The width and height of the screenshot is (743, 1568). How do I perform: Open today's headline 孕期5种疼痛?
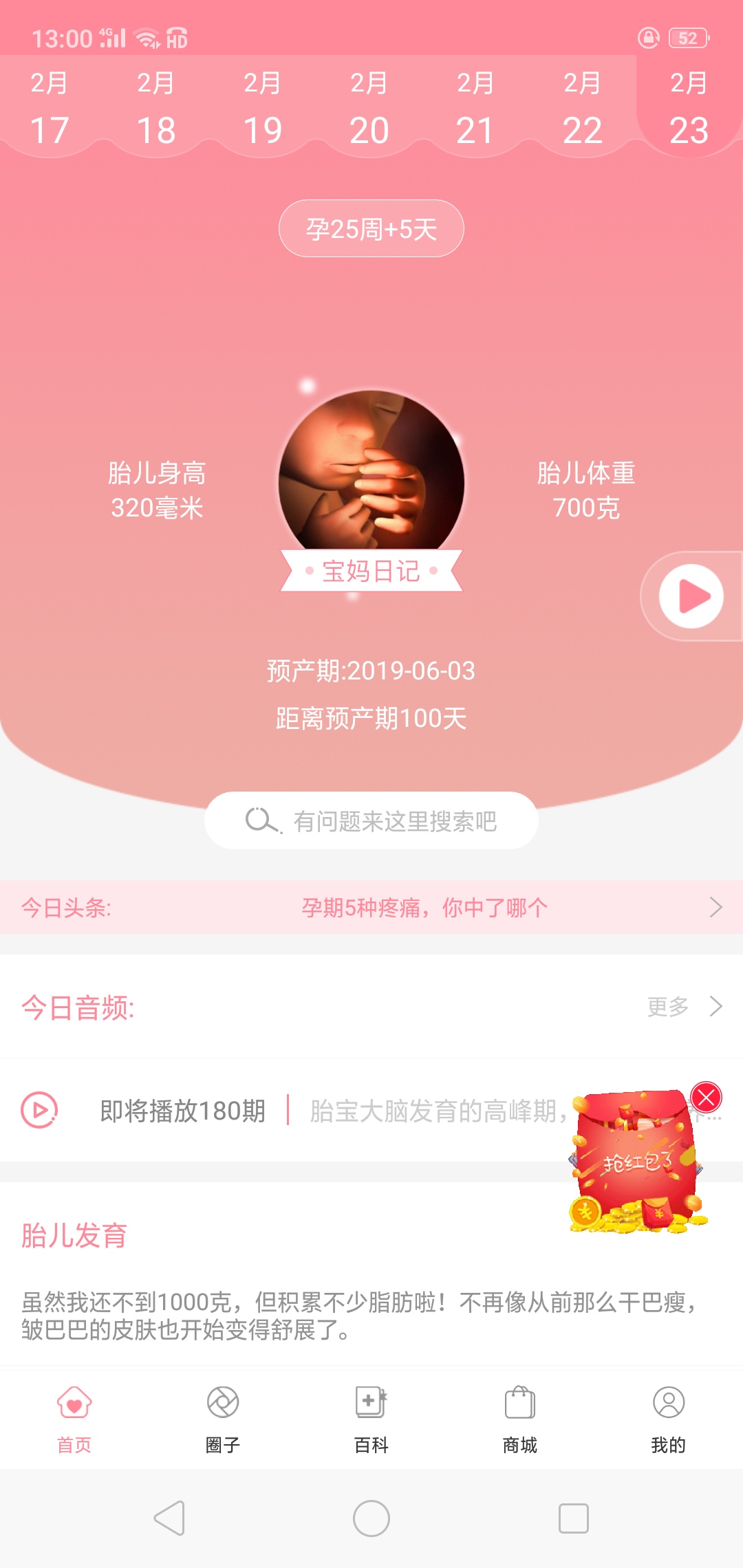point(424,908)
